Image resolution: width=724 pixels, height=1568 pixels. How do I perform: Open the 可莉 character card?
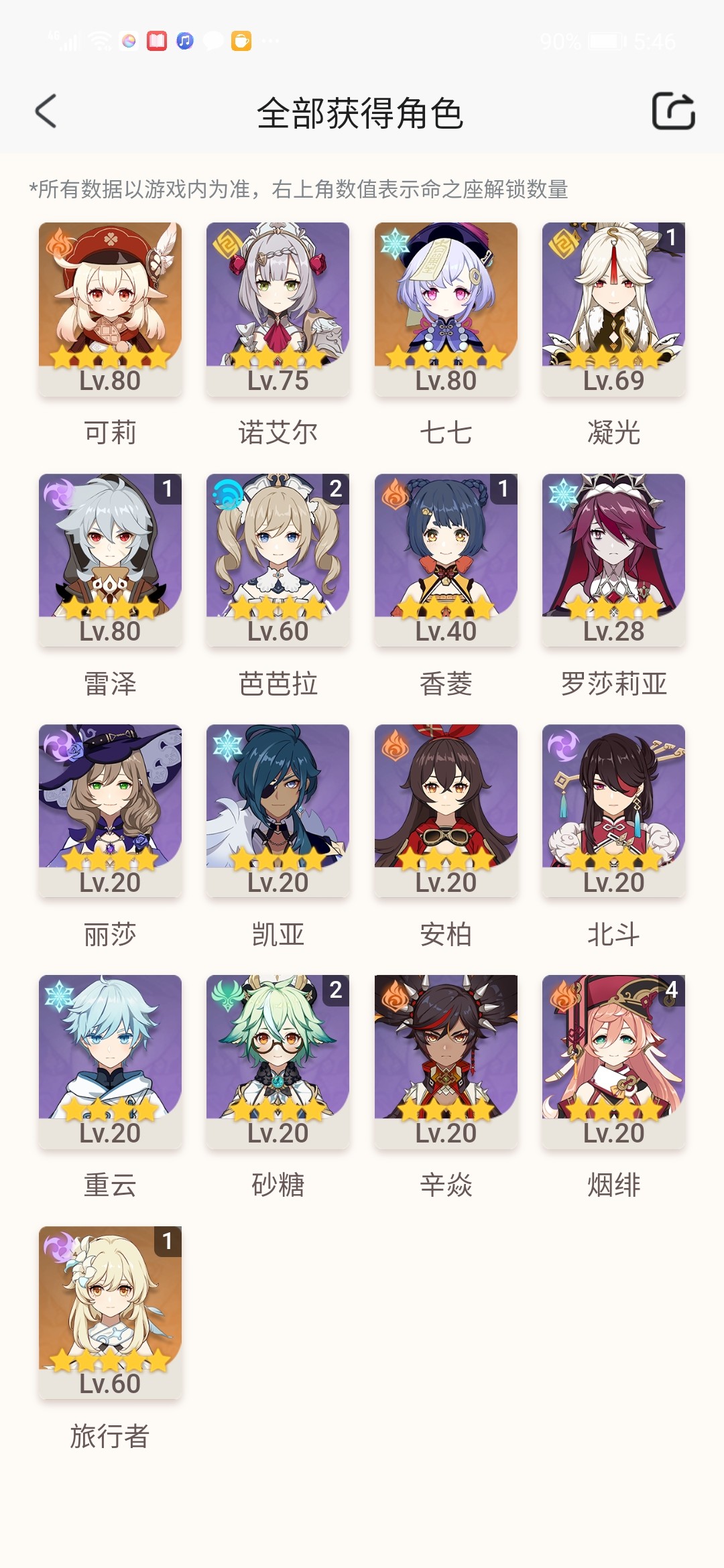point(110,308)
